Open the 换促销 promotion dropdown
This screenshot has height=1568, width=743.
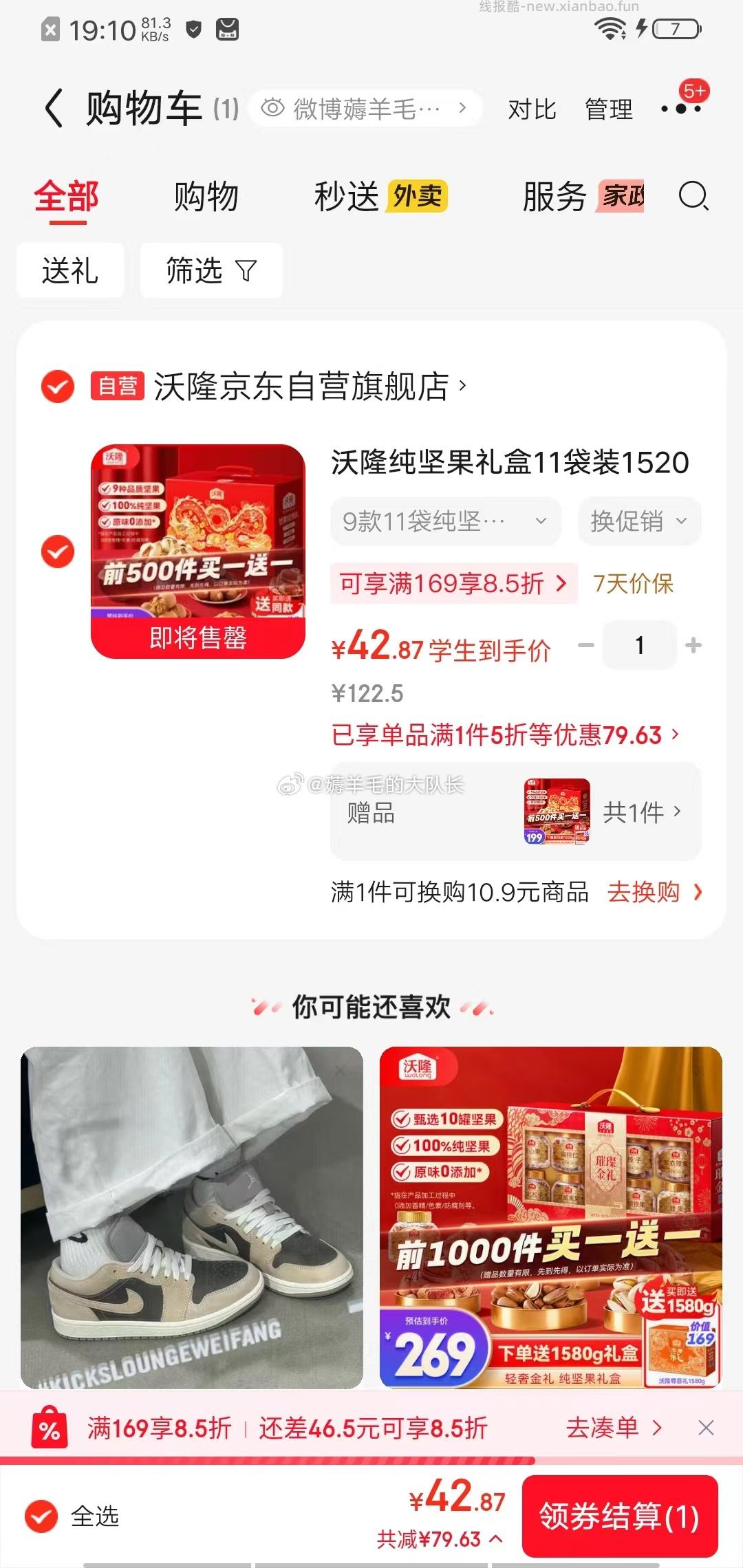[638, 521]
